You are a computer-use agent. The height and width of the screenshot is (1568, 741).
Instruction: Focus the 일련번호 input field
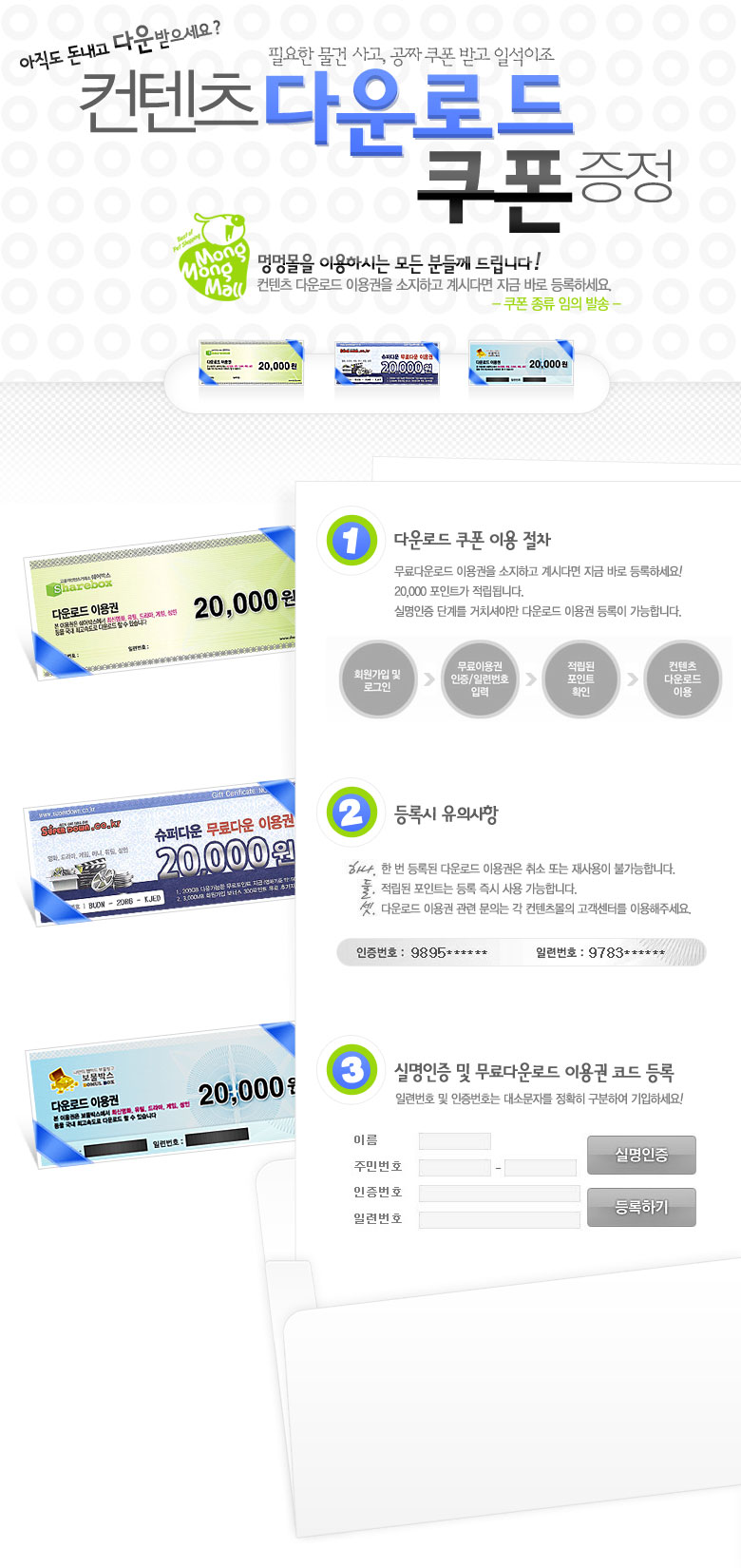pyautogui.click(x=499, y=1220)
